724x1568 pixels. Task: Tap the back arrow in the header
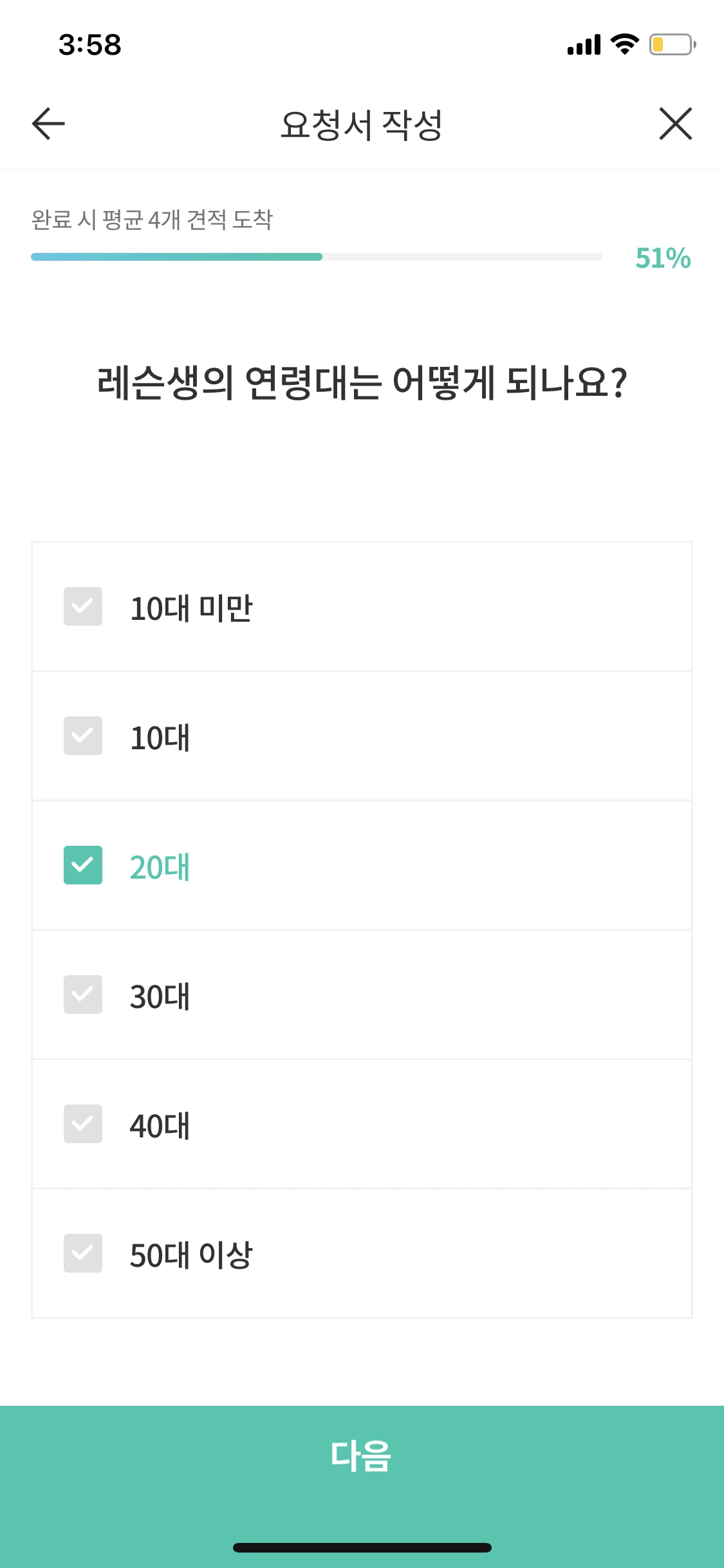click(x=46, y=124)
